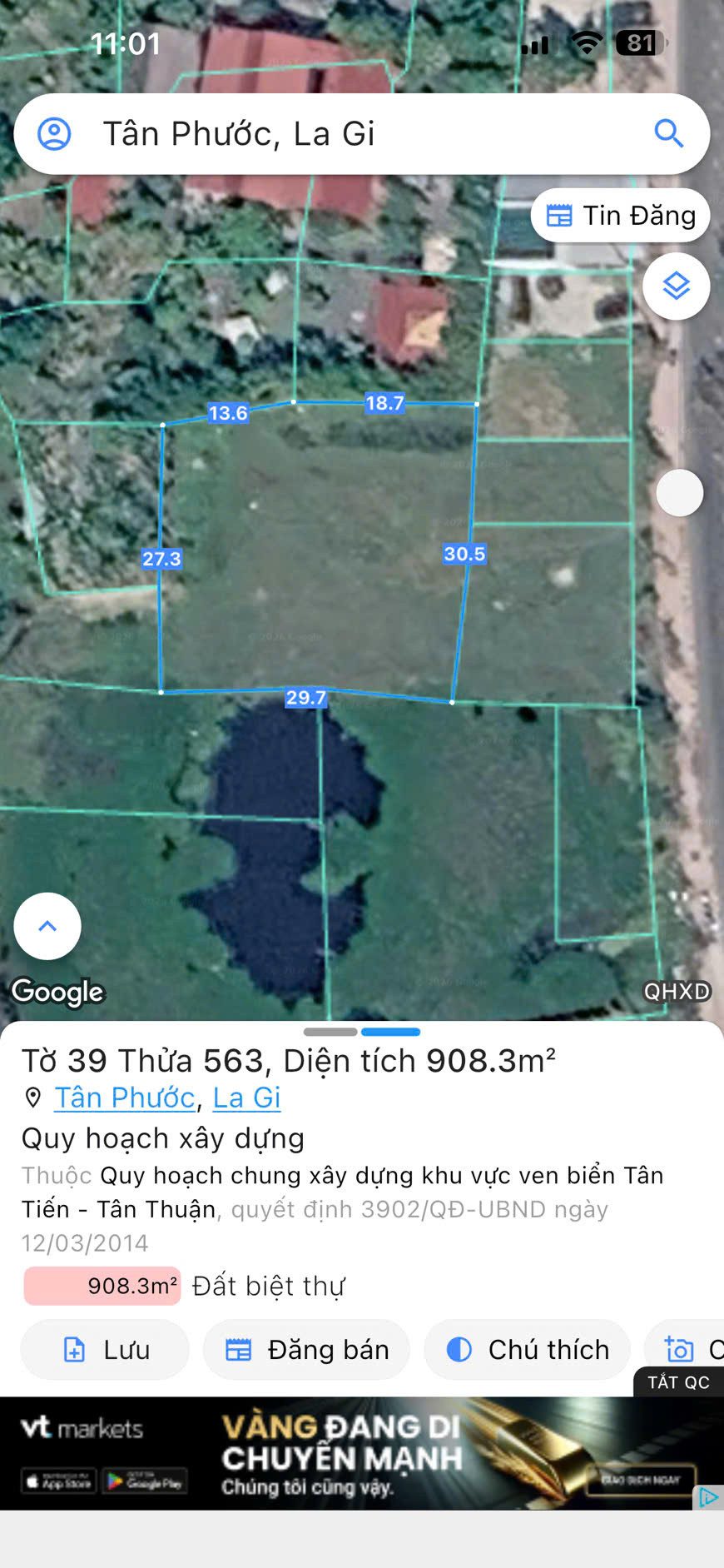Expand the panel with the up chevron
The height and width of the screenshot is (1568, 724).
(47, 926)
